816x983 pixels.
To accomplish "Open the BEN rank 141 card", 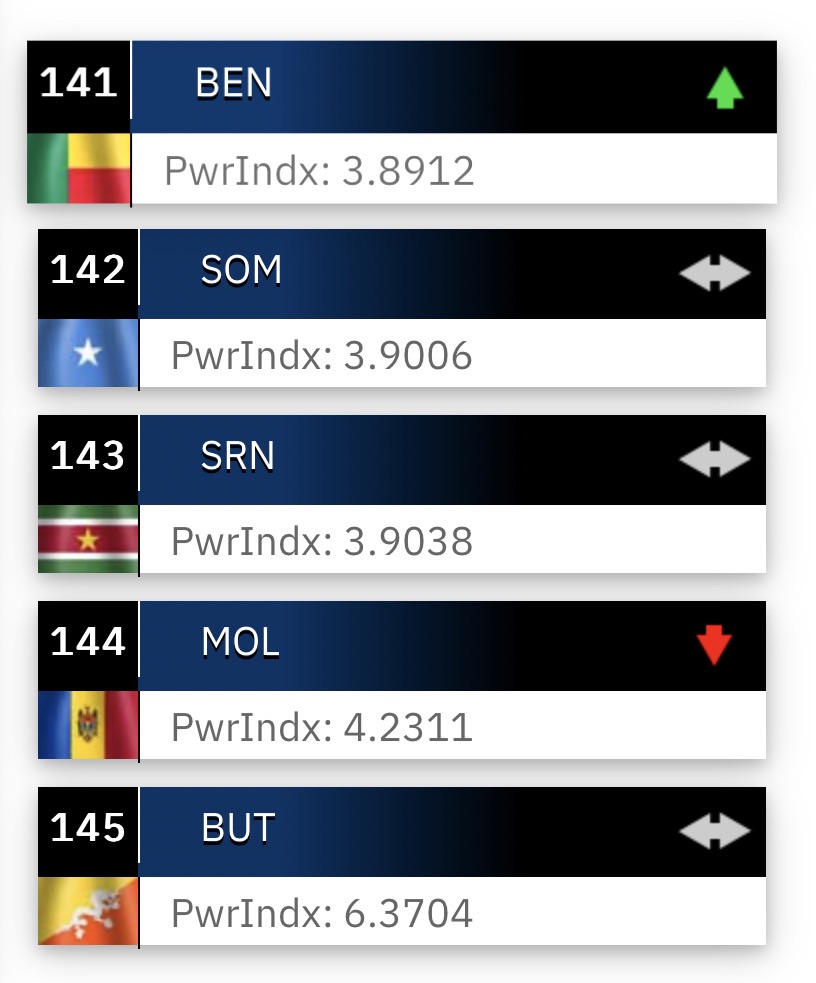I will pos(402,122).
